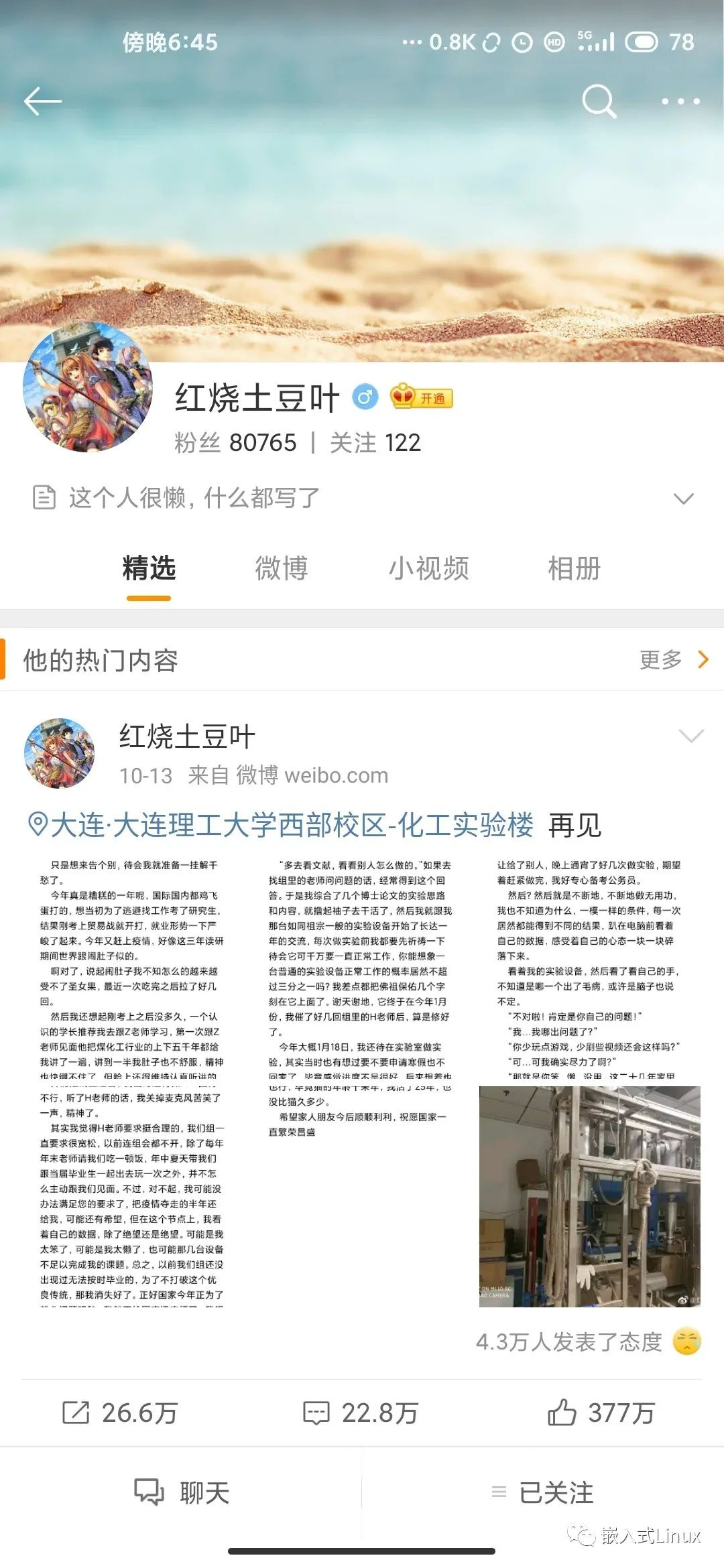Image resolution: width=724 pixels, height=1568 pixels.
Task: Switch to the 微博 tab
Action: click(282, 568)
